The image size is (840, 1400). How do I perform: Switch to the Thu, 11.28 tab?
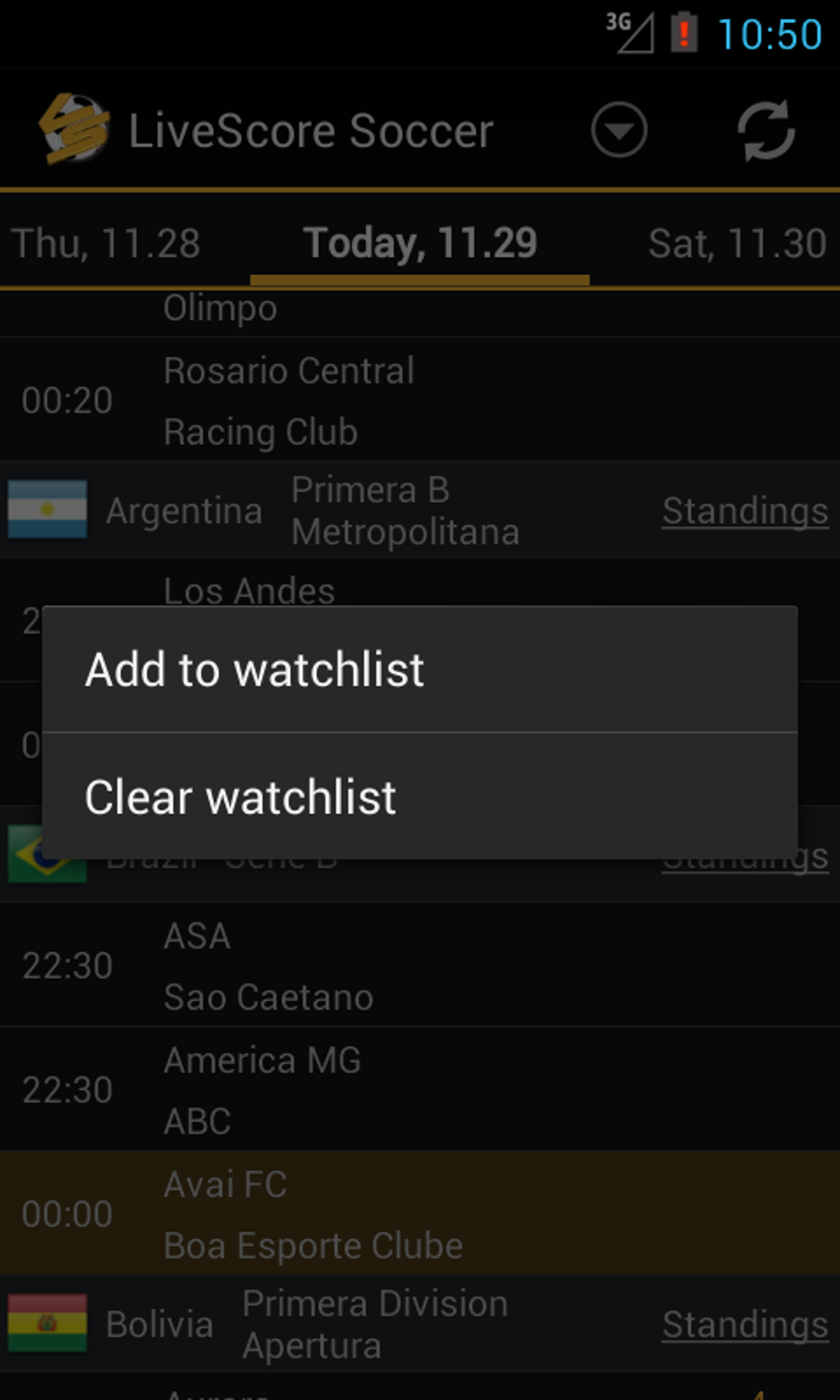(105, 242)
